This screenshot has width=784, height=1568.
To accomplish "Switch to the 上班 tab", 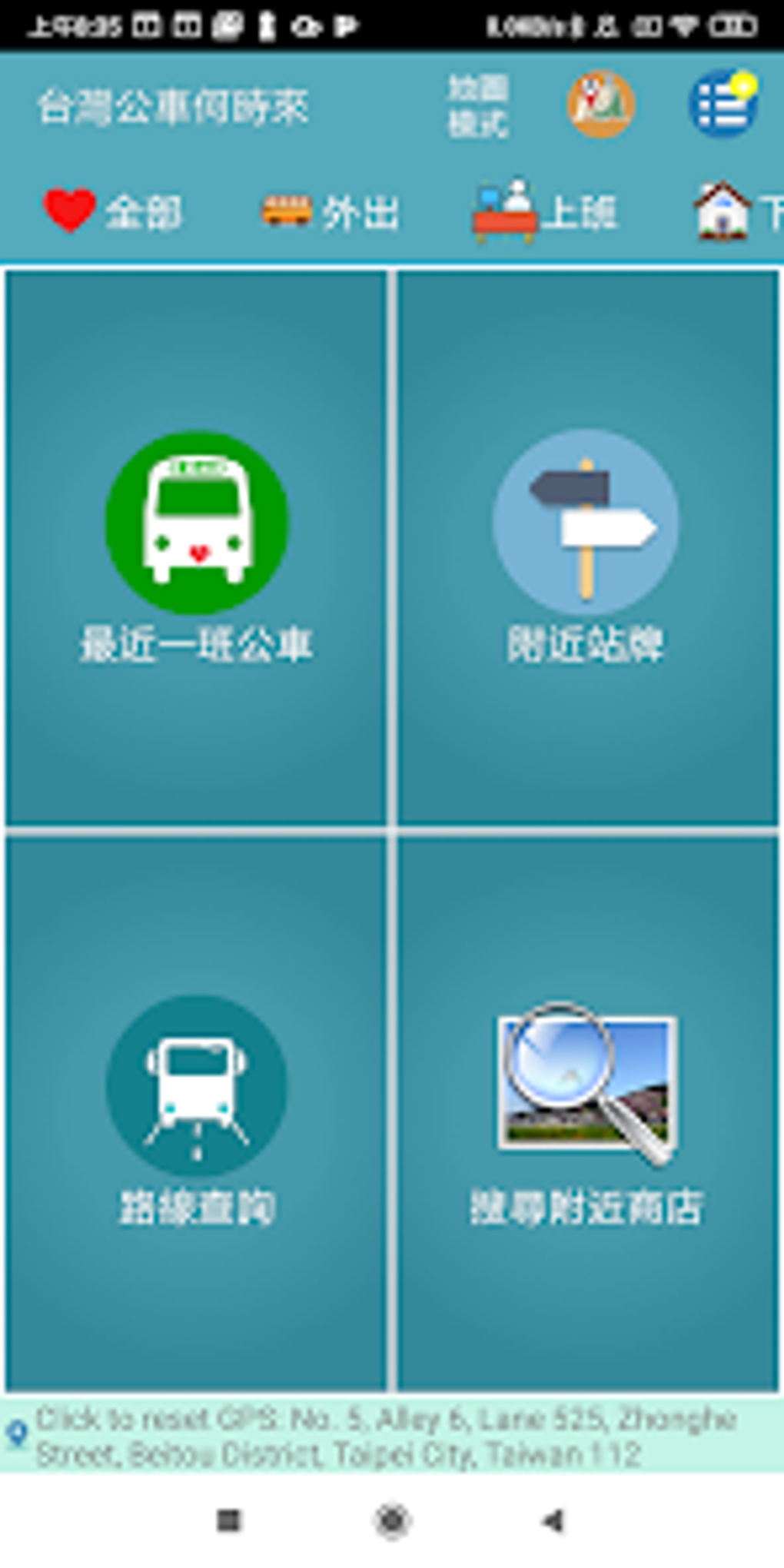I will coord(545,211).
